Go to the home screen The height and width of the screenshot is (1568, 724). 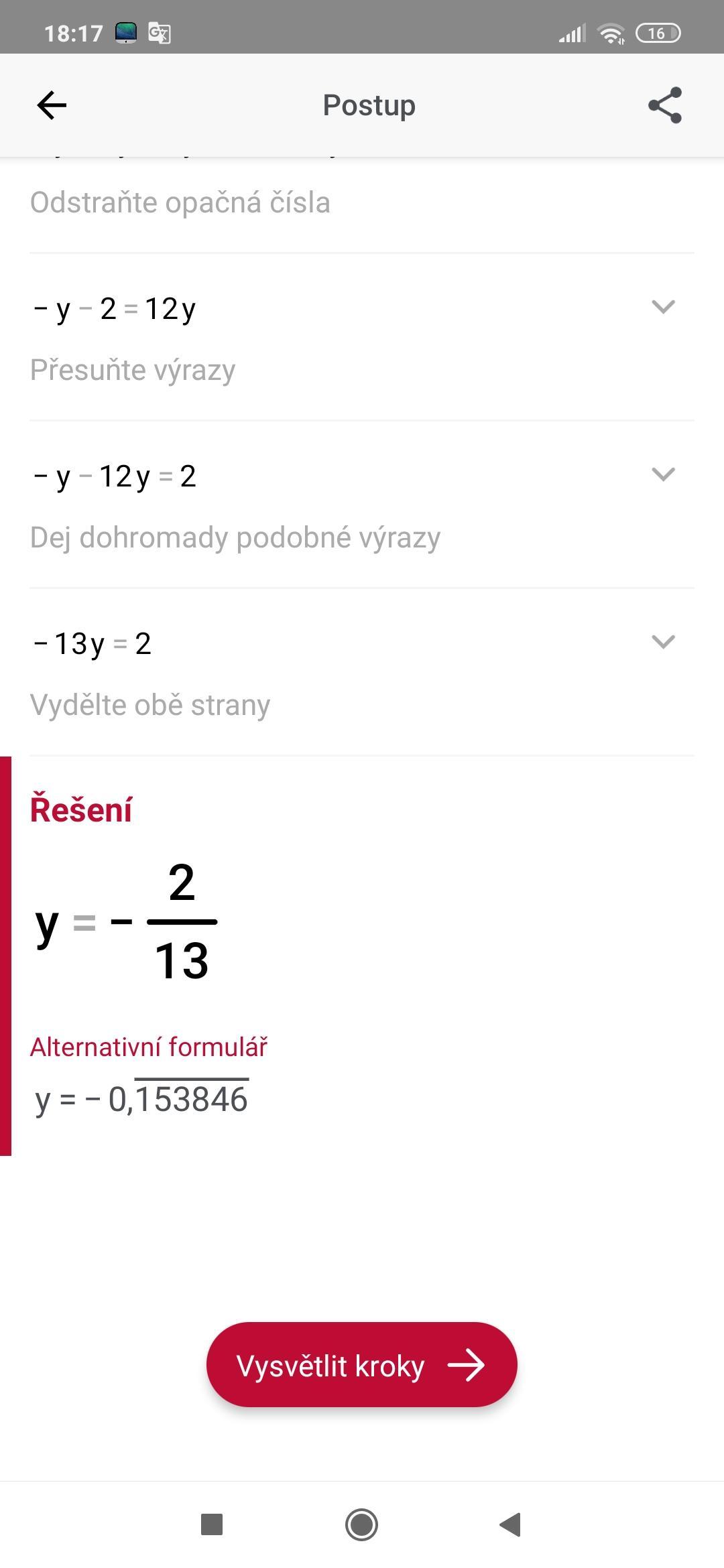(x=361, y=1524)
